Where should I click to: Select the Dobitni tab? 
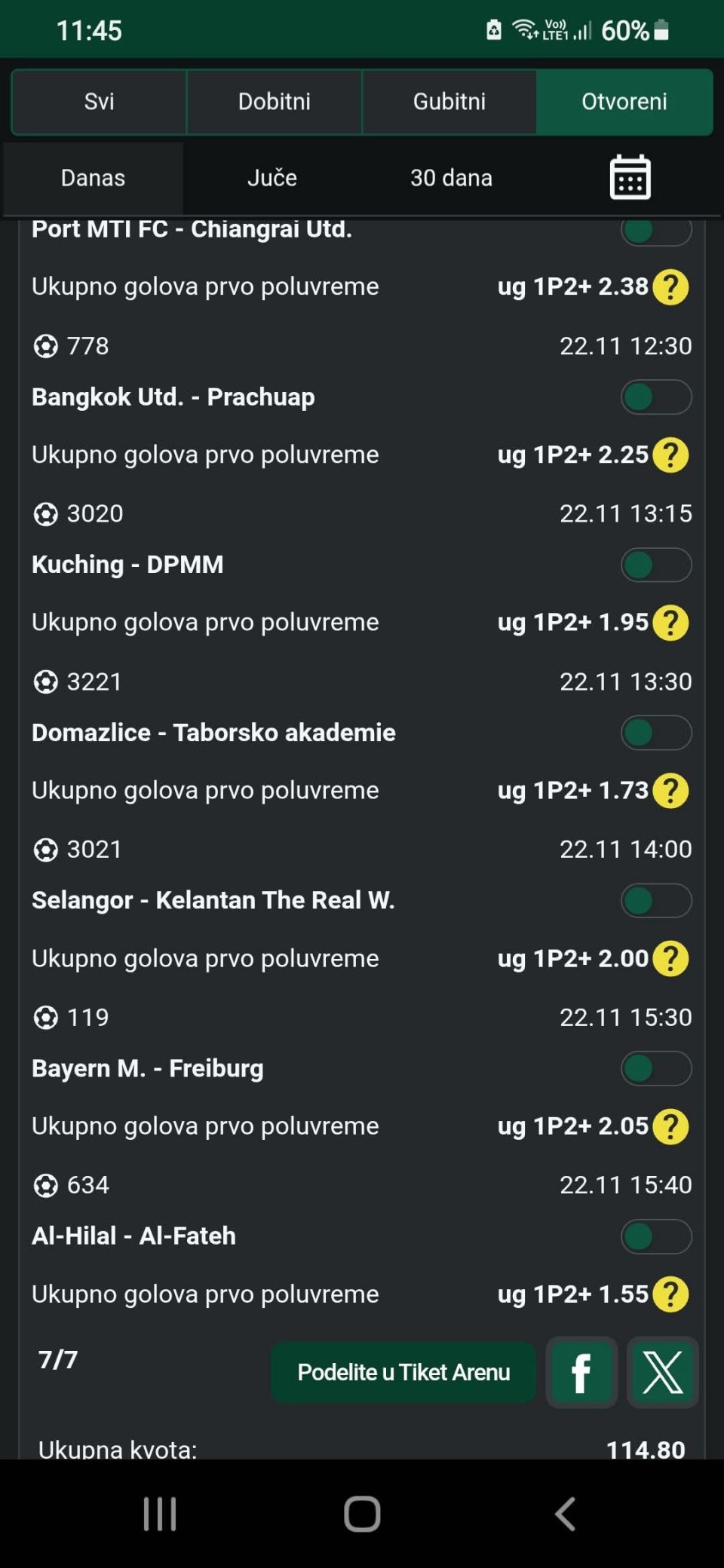[274, 102]
